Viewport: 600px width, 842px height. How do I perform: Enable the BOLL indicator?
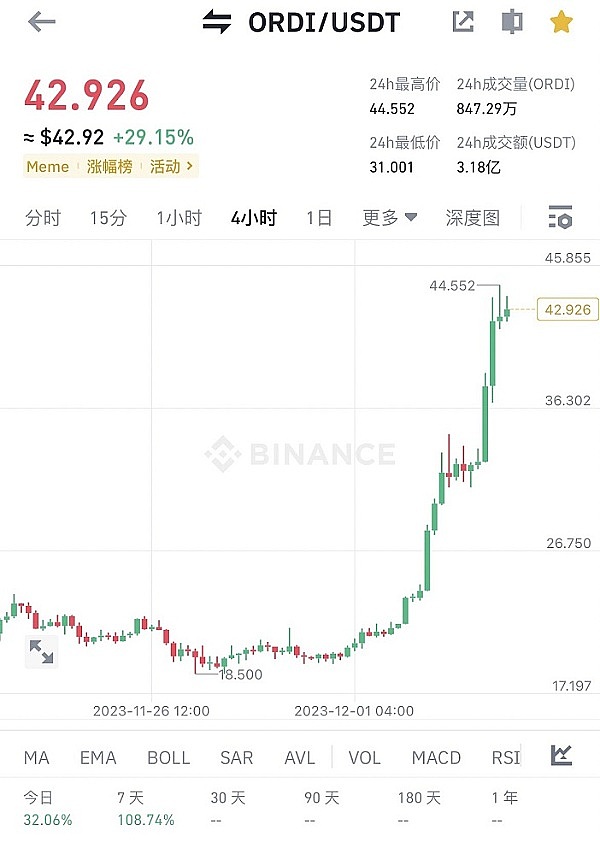pos(168,757)
